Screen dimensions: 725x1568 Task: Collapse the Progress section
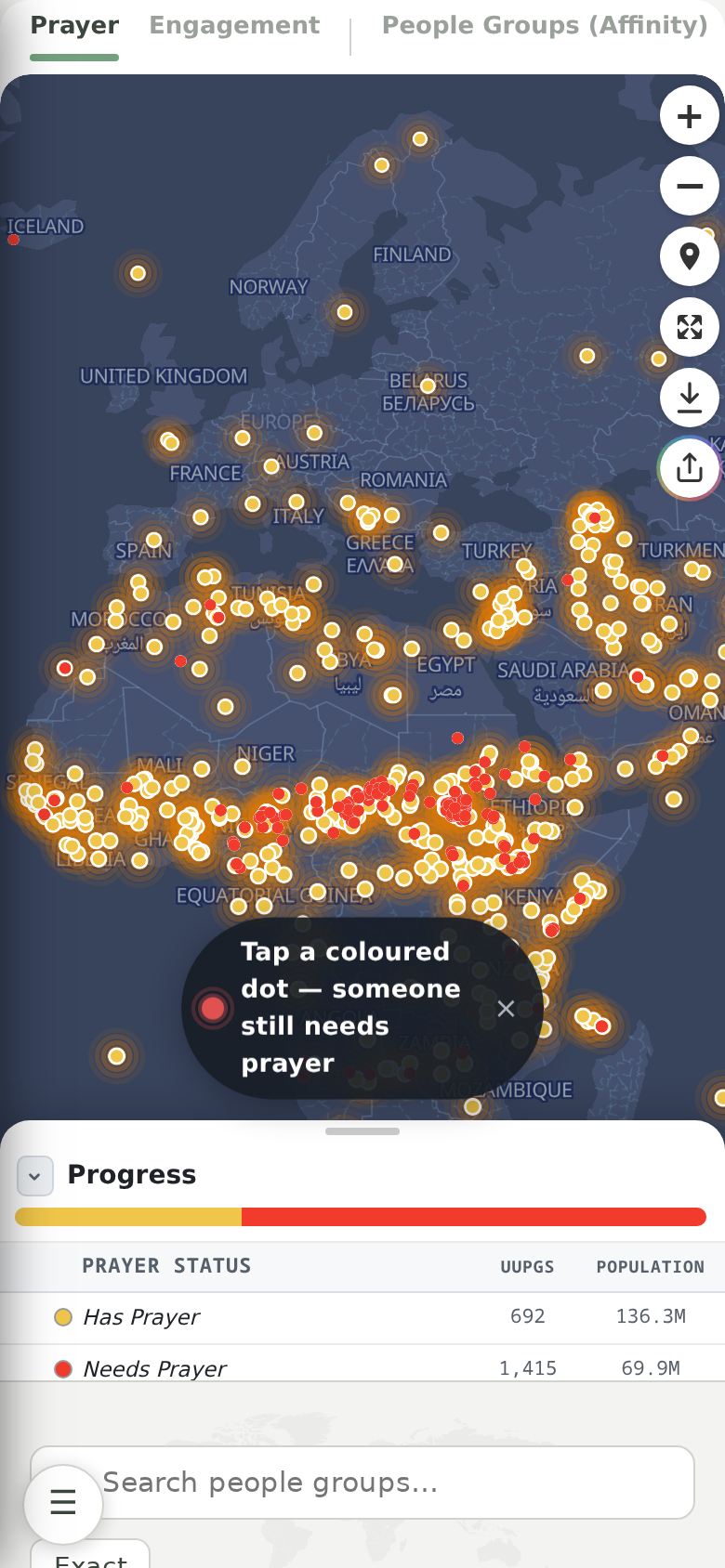point(34,1176)
